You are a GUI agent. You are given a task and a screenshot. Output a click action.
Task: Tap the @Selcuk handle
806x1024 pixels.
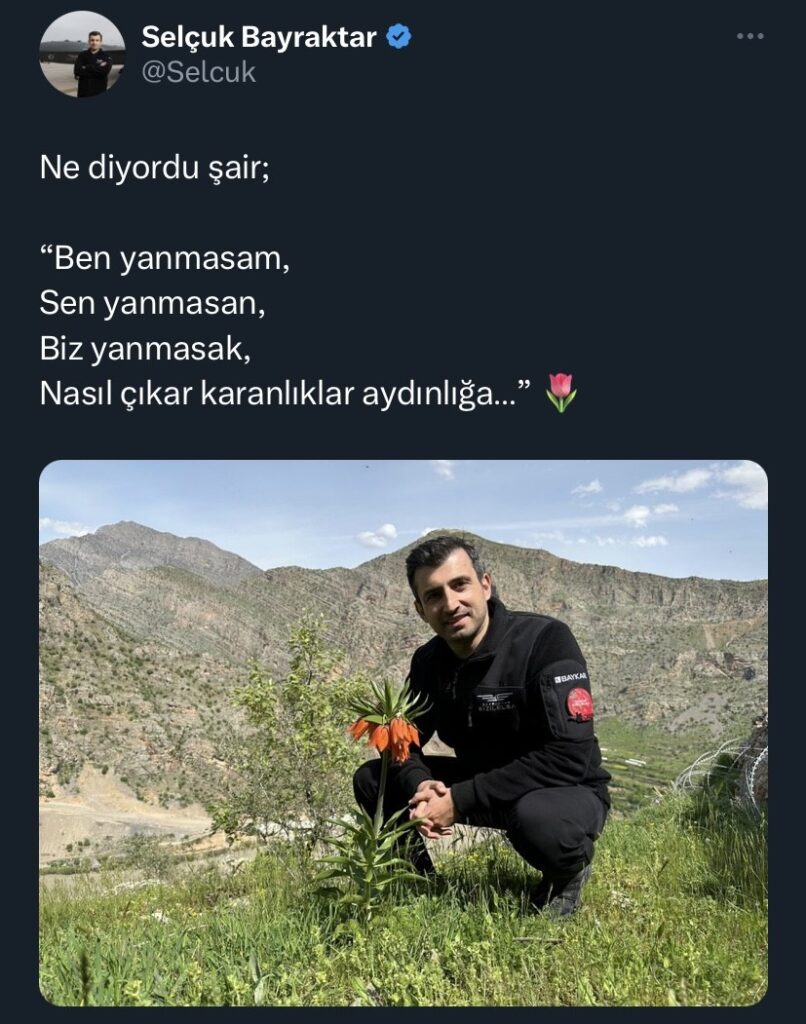pyautogui.click(x=198, y=72)
